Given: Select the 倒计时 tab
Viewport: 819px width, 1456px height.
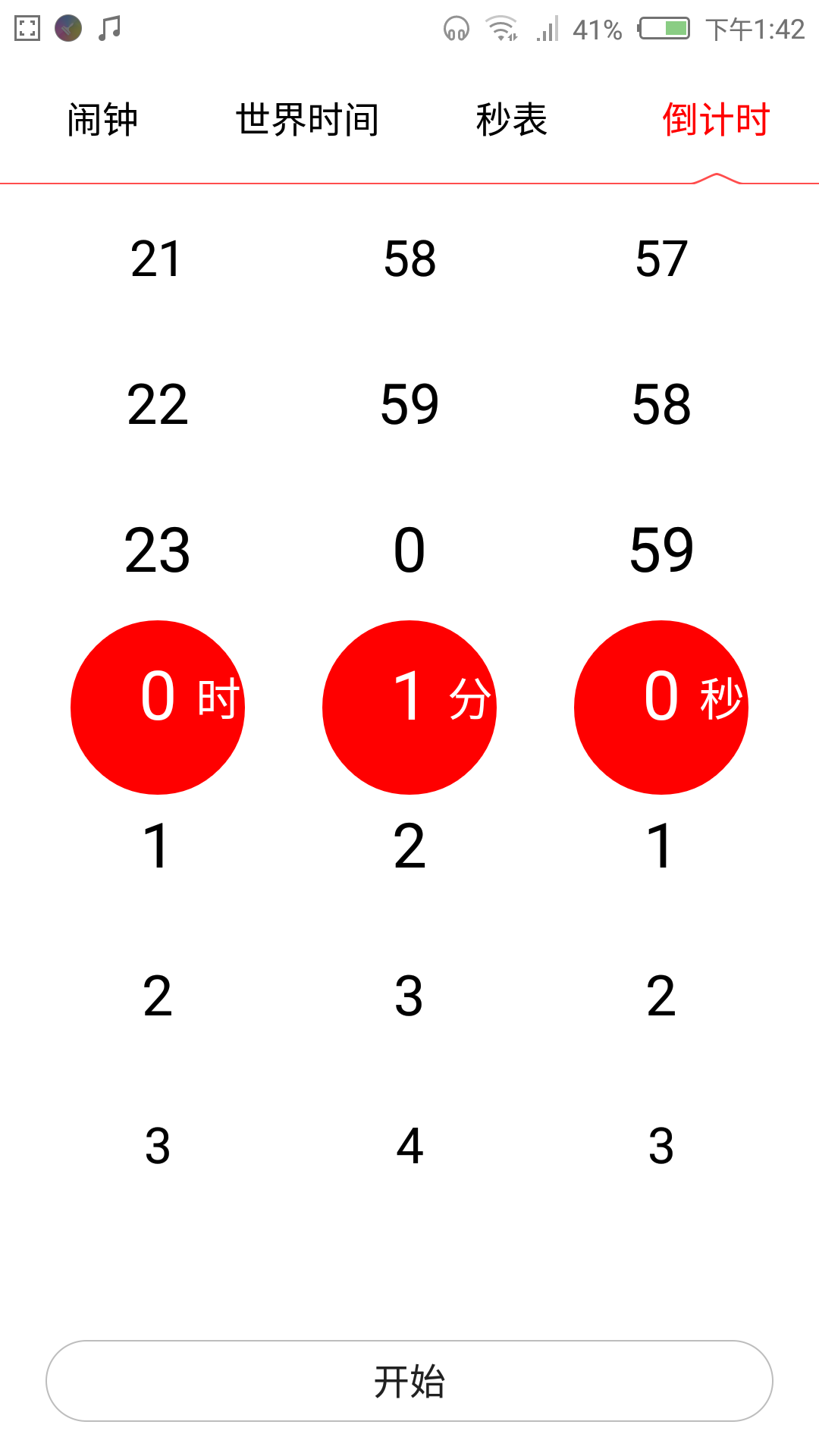Looking at the screenshot, I should [716, 120].
